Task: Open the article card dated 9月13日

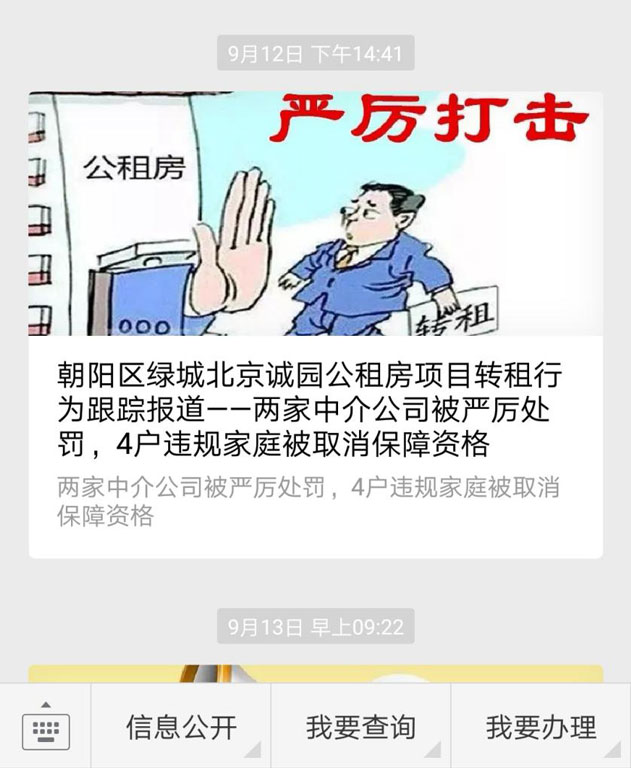Action: (315, 674)
